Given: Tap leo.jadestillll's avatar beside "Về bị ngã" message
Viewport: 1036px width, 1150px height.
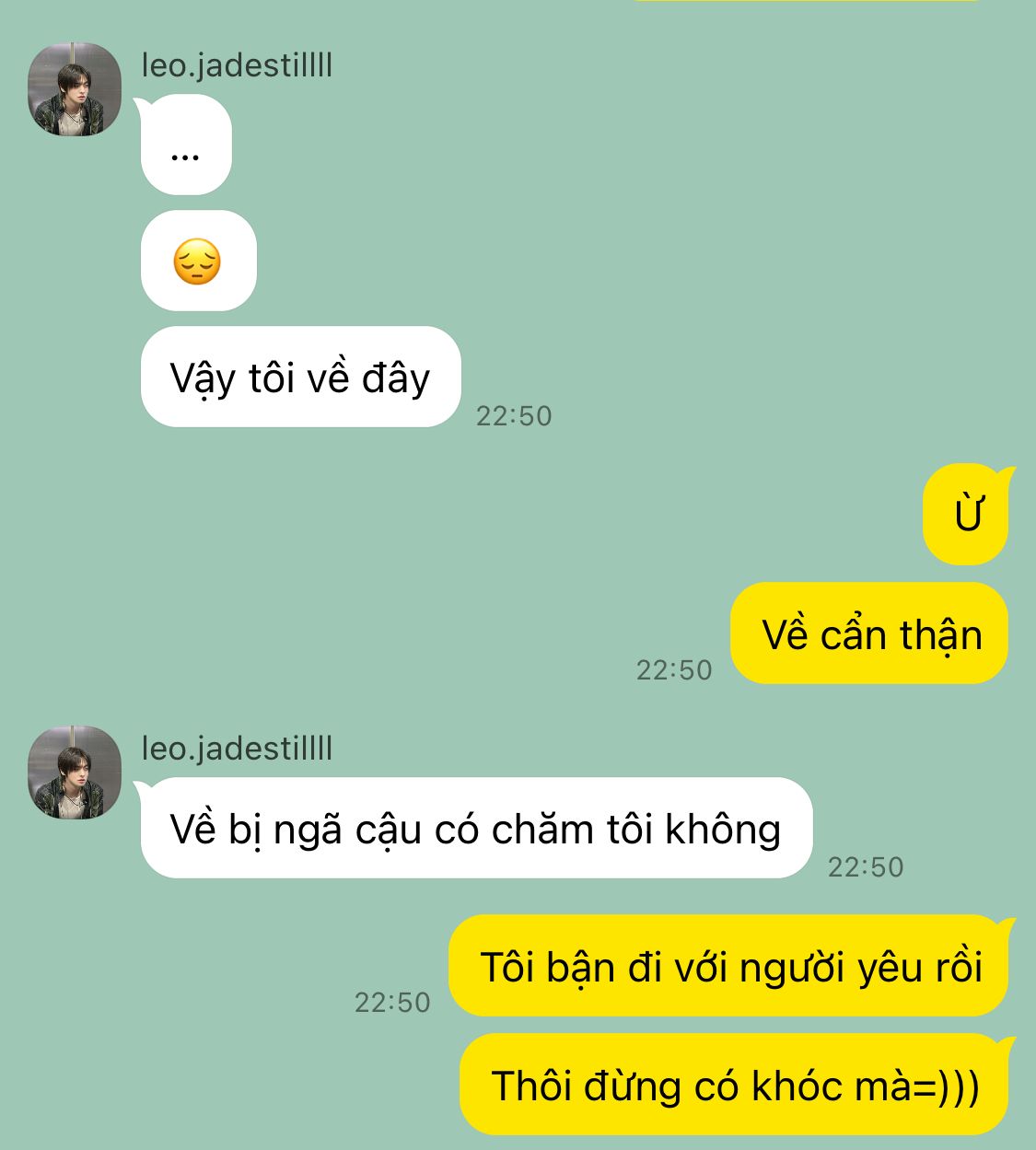Looking at the screenshot, I should click(75, 772).
